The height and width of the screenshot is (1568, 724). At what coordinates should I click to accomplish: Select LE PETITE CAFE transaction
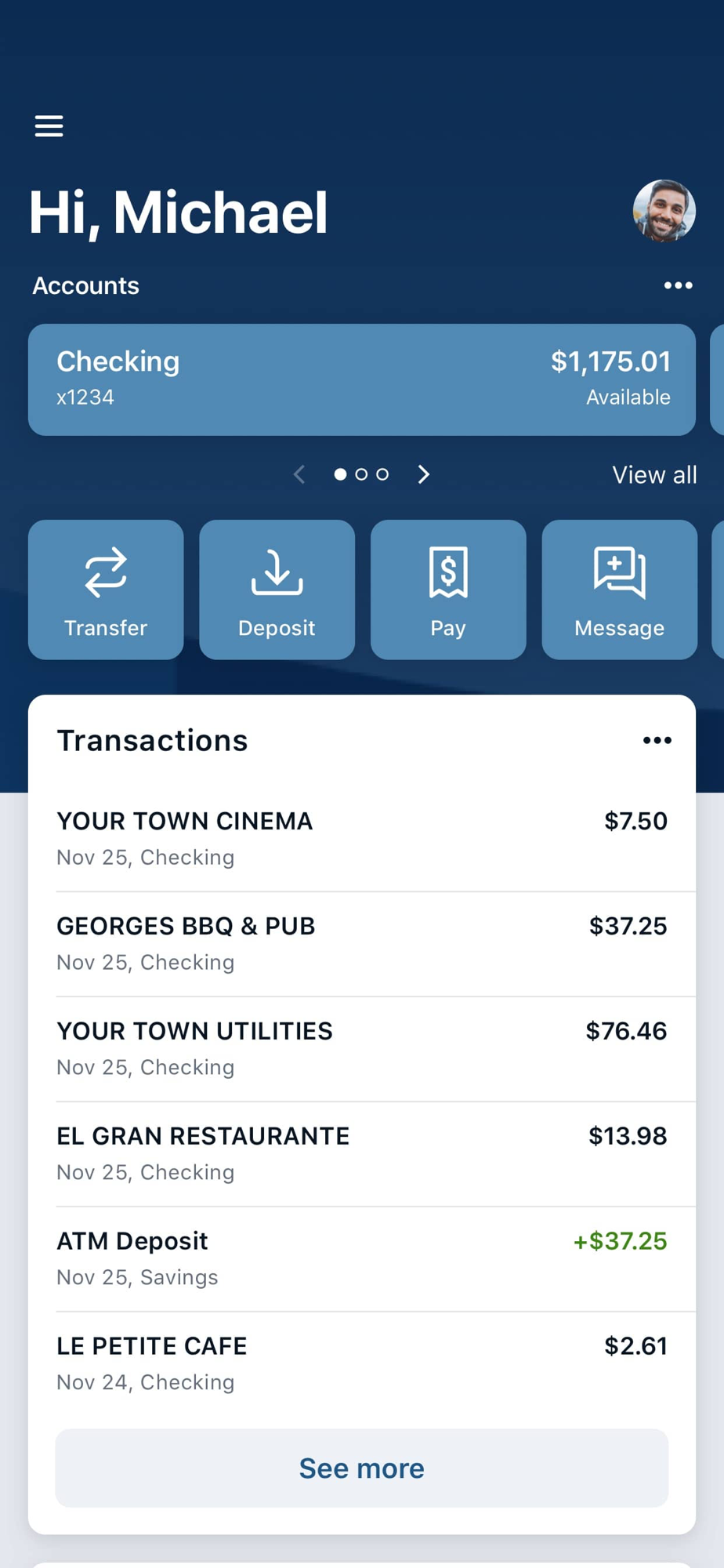click(x=362, y=1364)
